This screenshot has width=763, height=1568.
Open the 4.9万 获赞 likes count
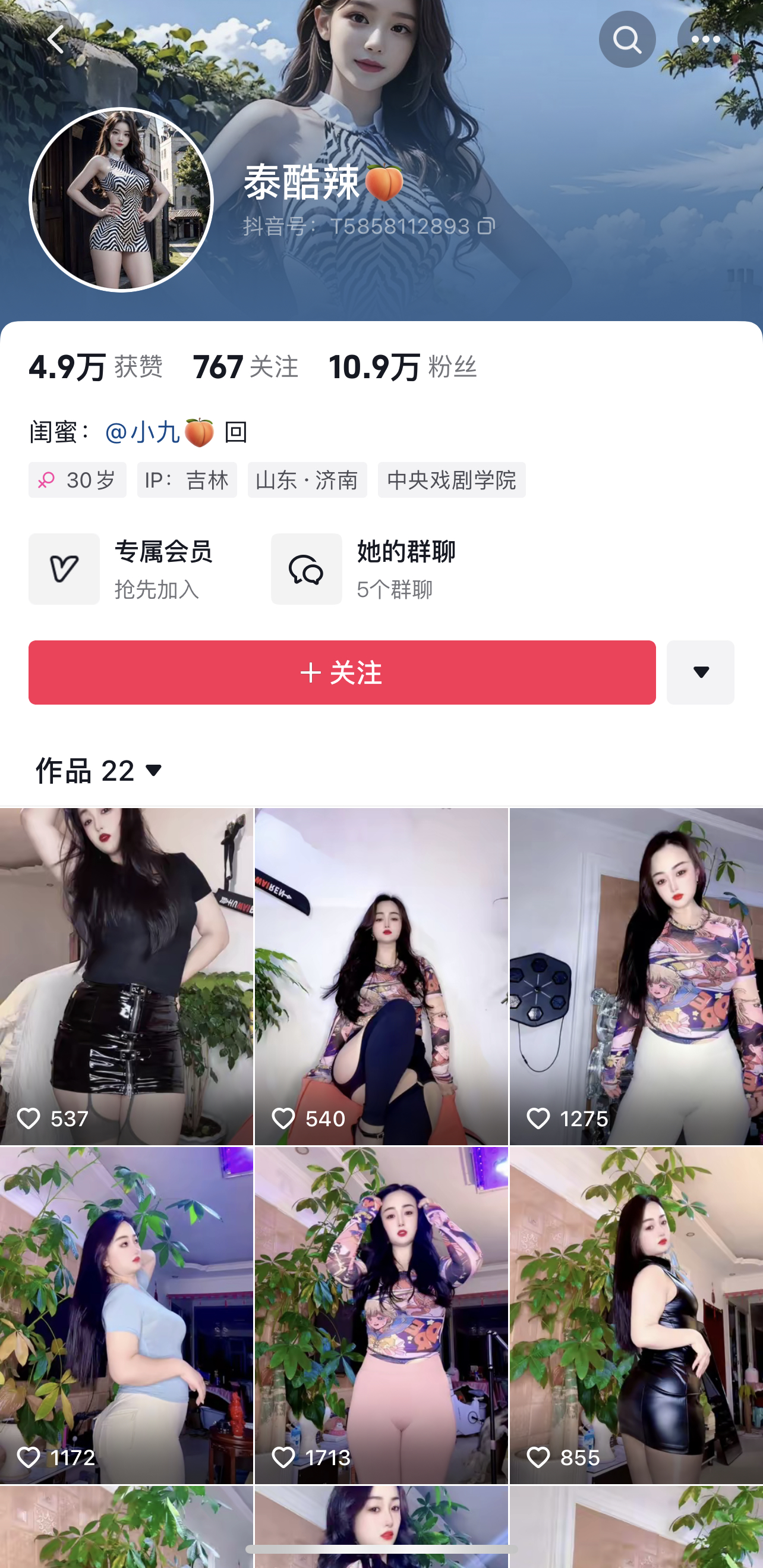coord(96,367)
